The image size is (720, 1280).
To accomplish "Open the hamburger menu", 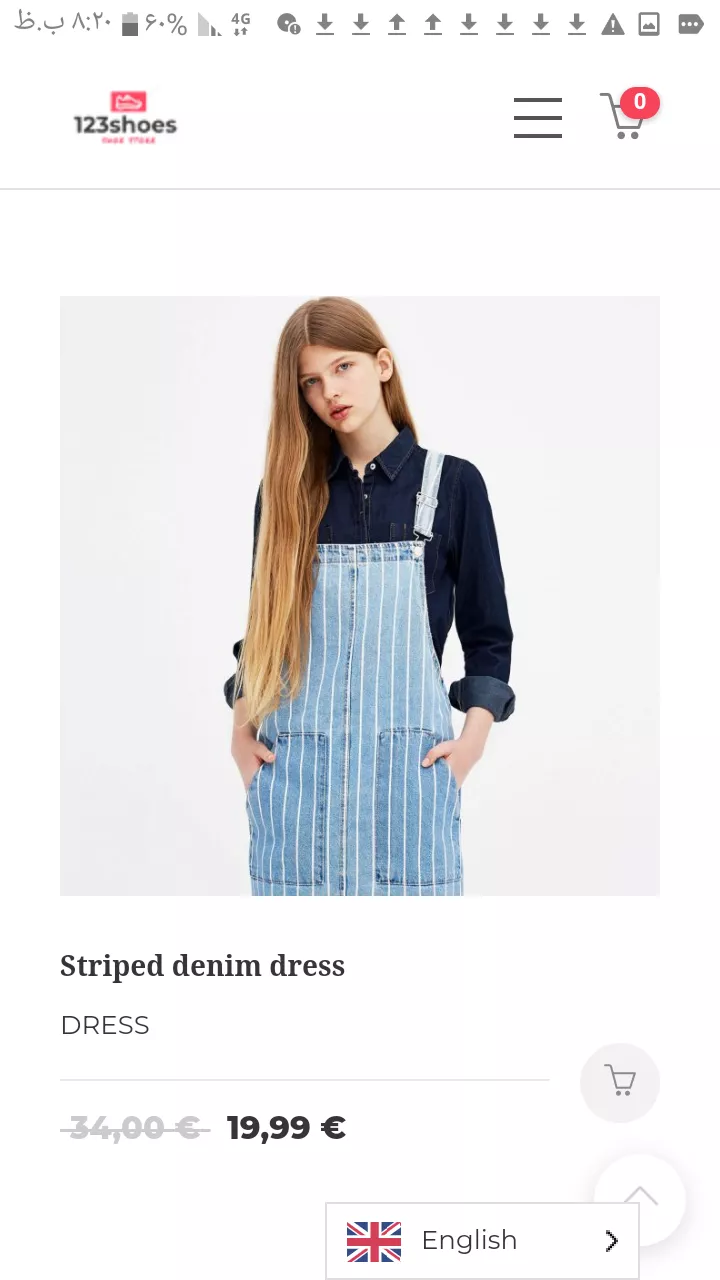I will pyautogui.click(x=538, y=118).
